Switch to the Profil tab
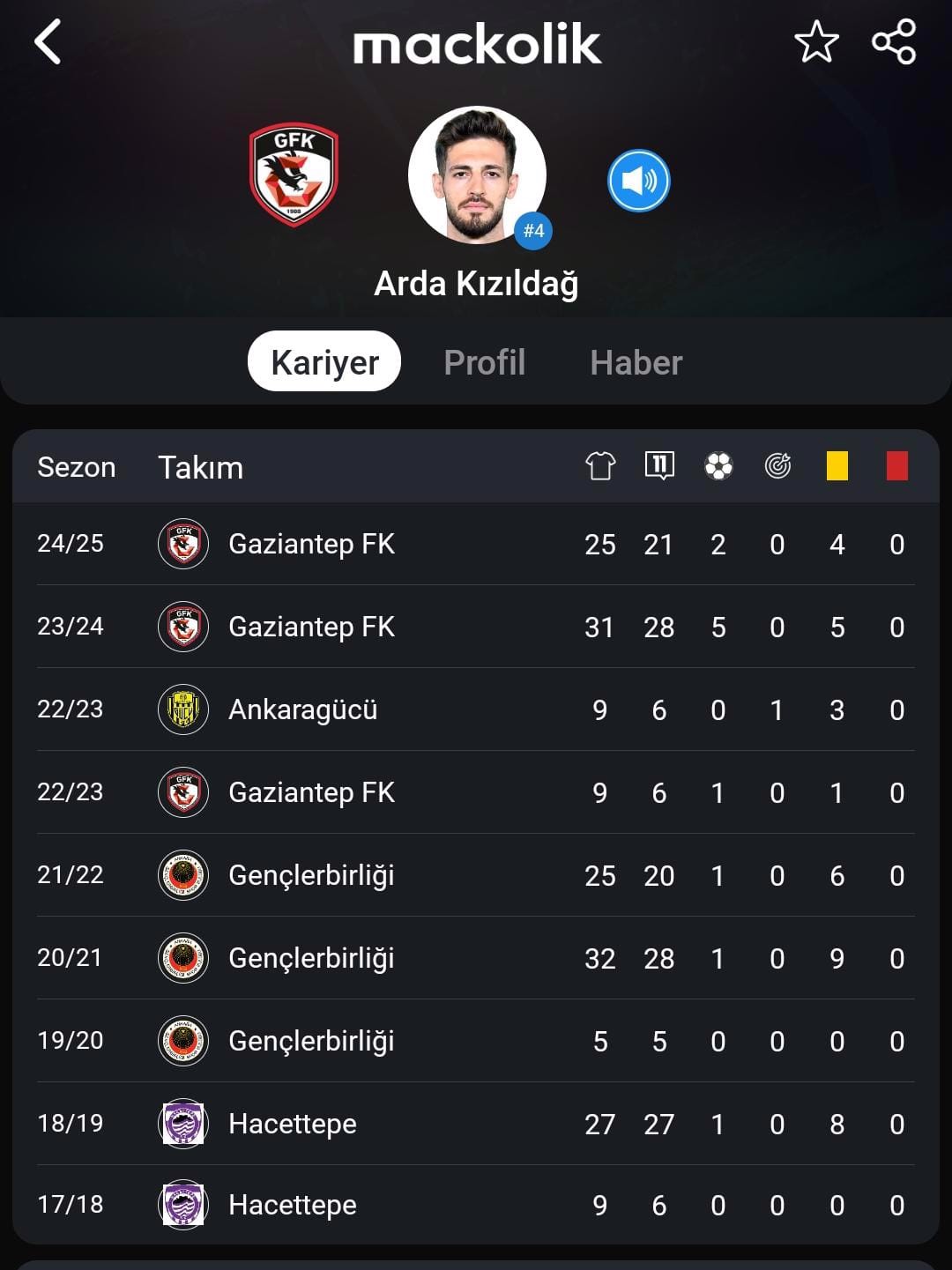The height and width of the screenshot is (1270, 952). (484, 362)
